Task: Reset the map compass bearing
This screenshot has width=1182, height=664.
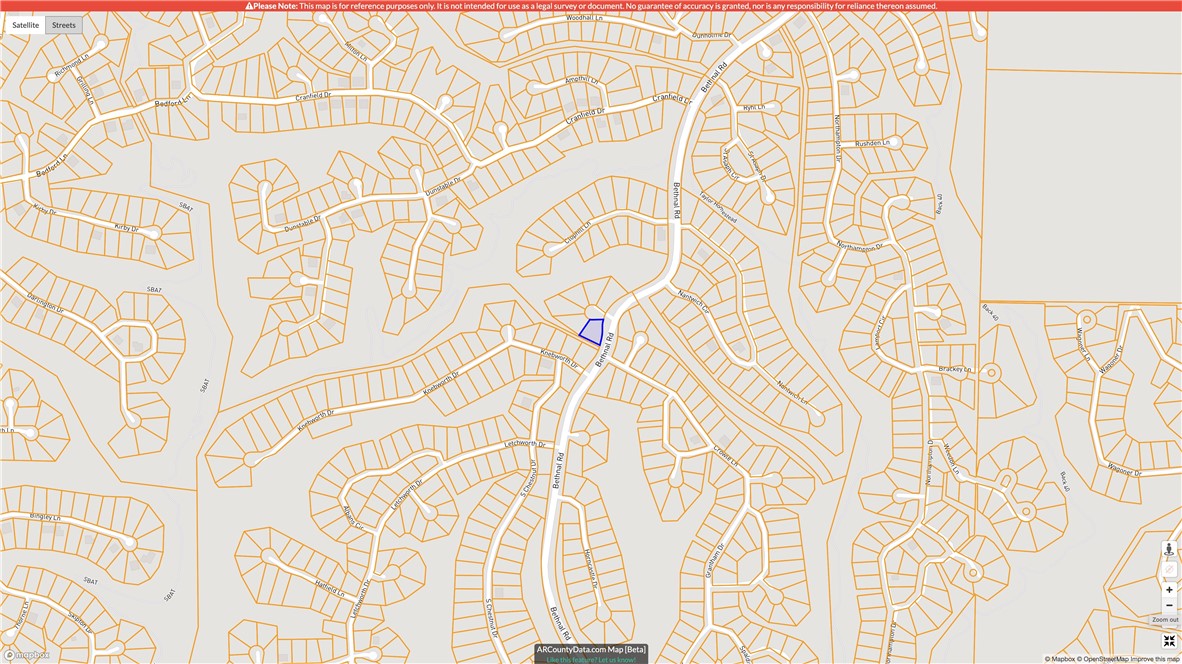Action: 1169,570
